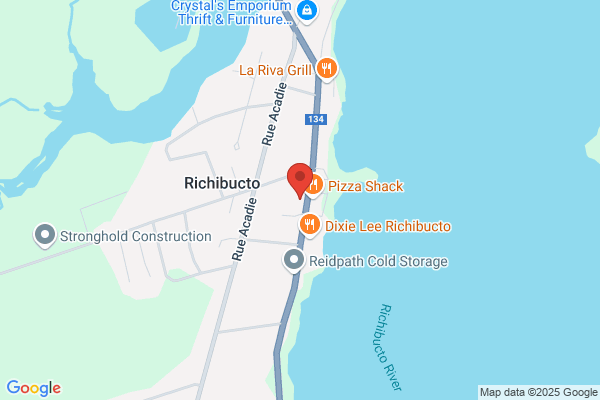Image resolution: width=600 pixels, height=400 pixels.
Task: Open the Stronghold Construction location pin
Action: (x=45, y=235)
